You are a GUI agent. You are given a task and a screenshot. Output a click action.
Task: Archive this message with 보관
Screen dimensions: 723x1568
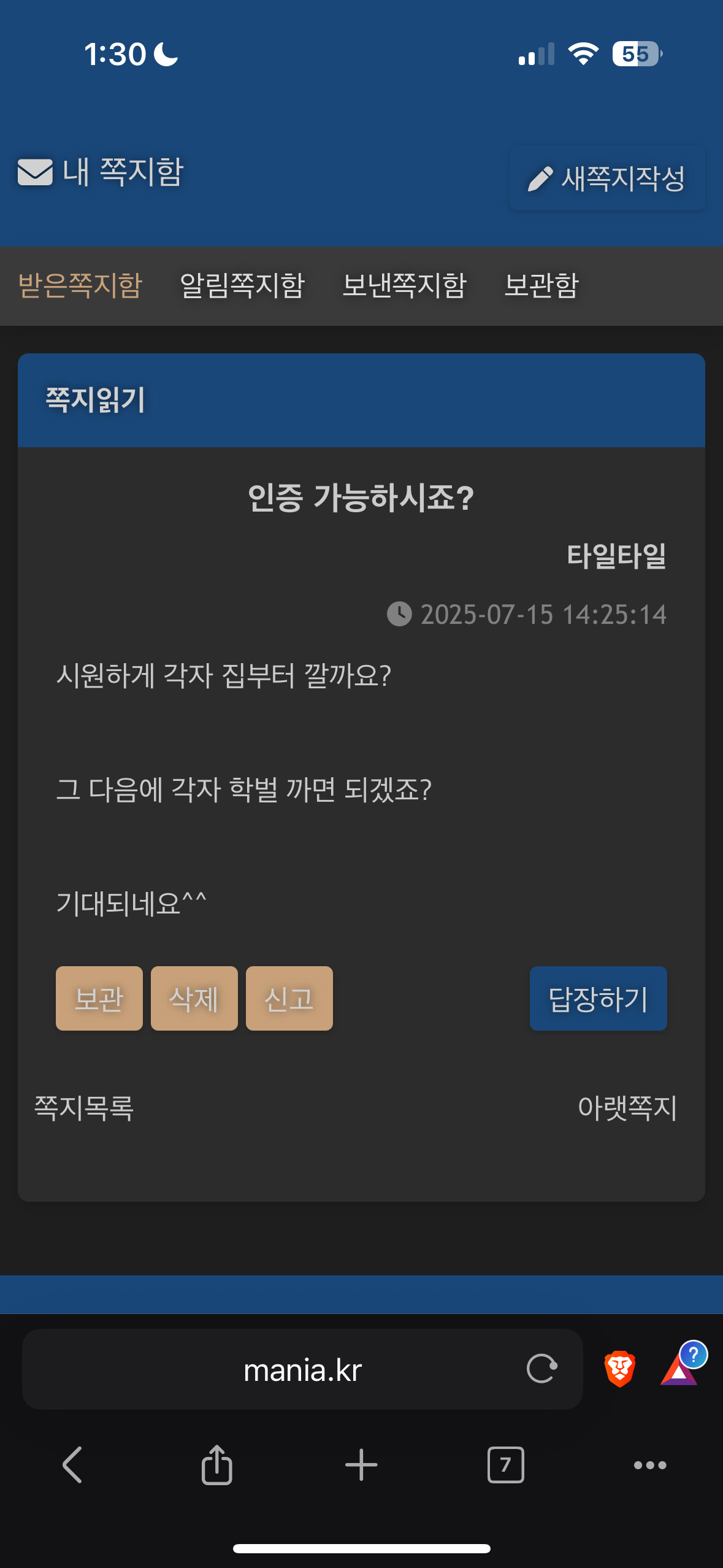pos(99,998)
